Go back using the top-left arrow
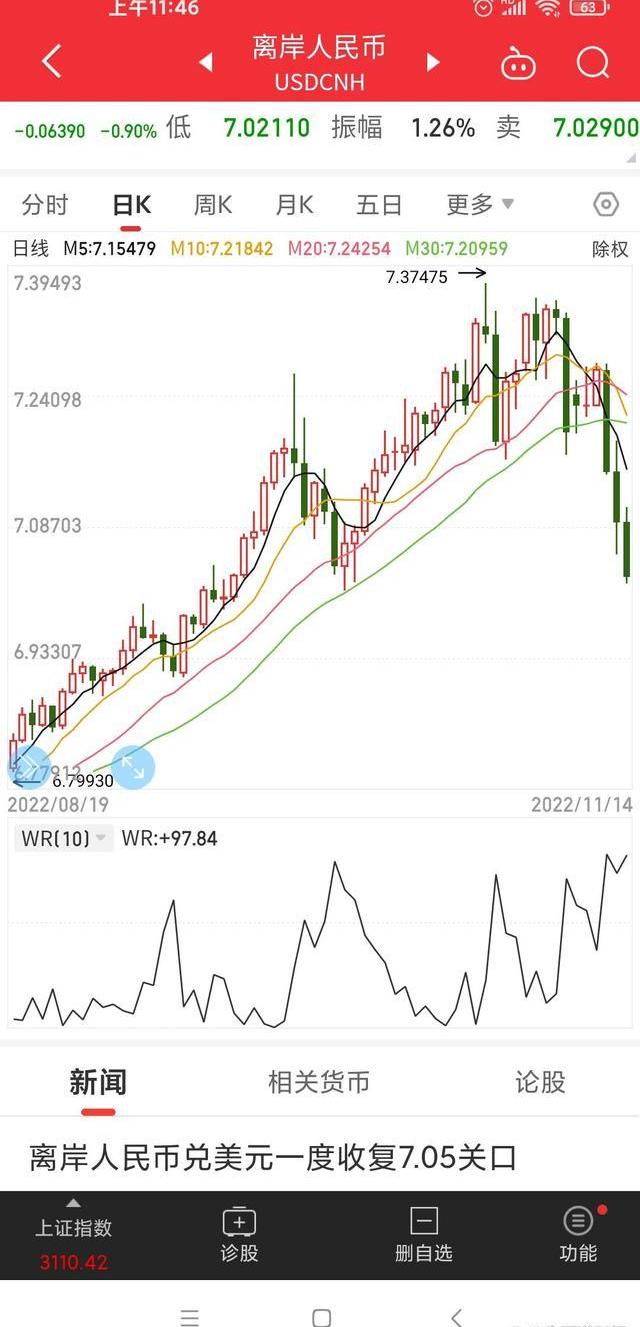Screen dimensions: 640x1327 pos(52,62)
